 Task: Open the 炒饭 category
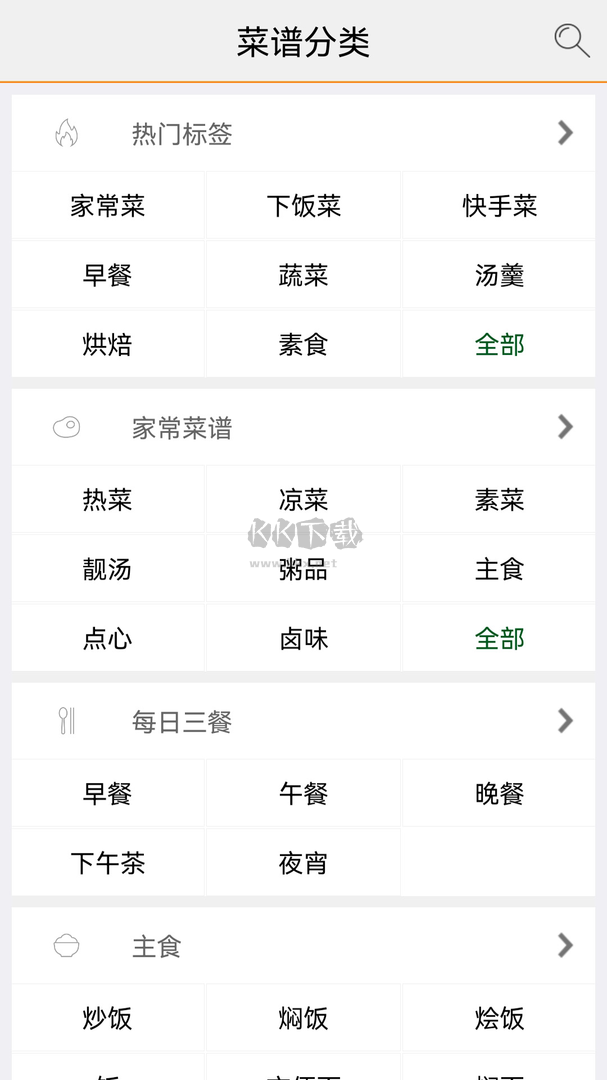(108, 1018)
